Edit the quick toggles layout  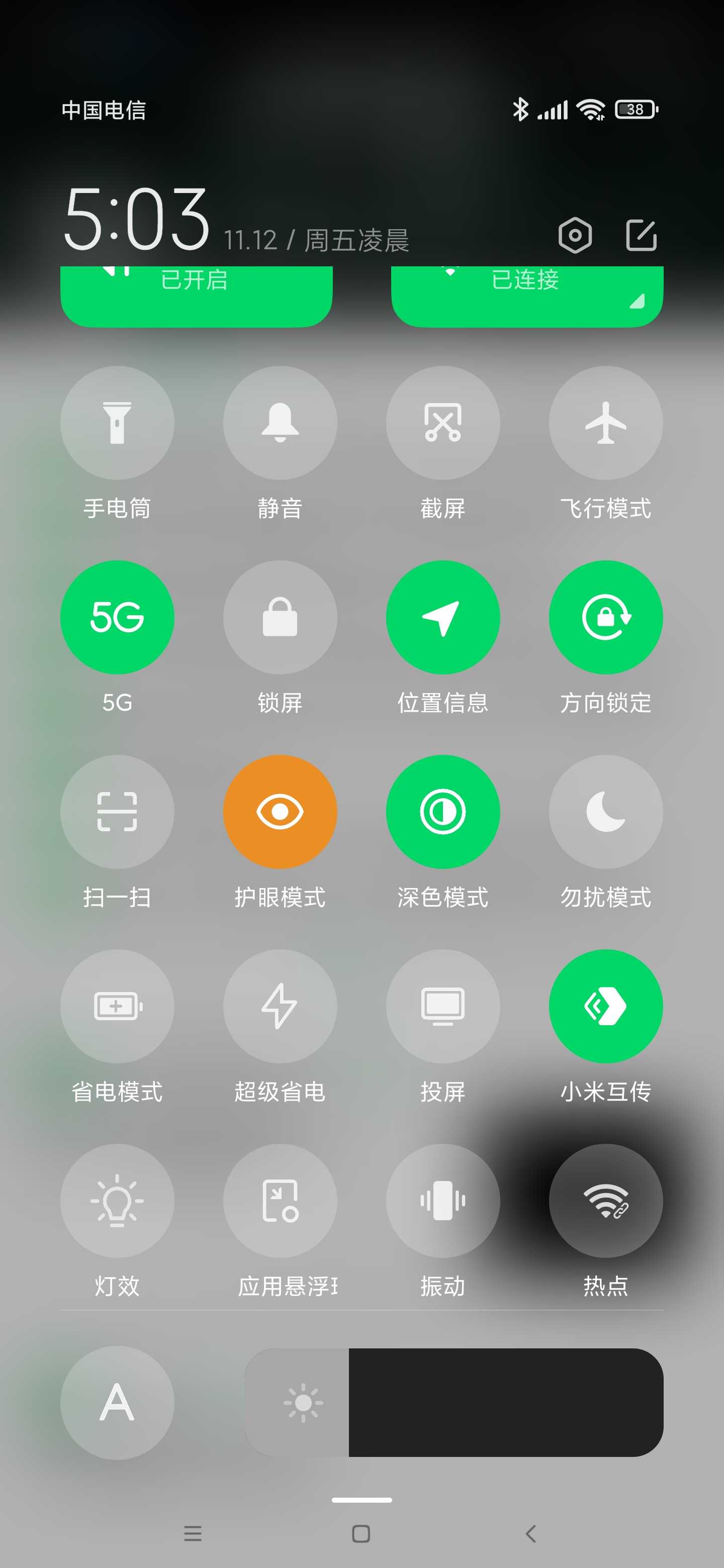(x=641, y=235)
